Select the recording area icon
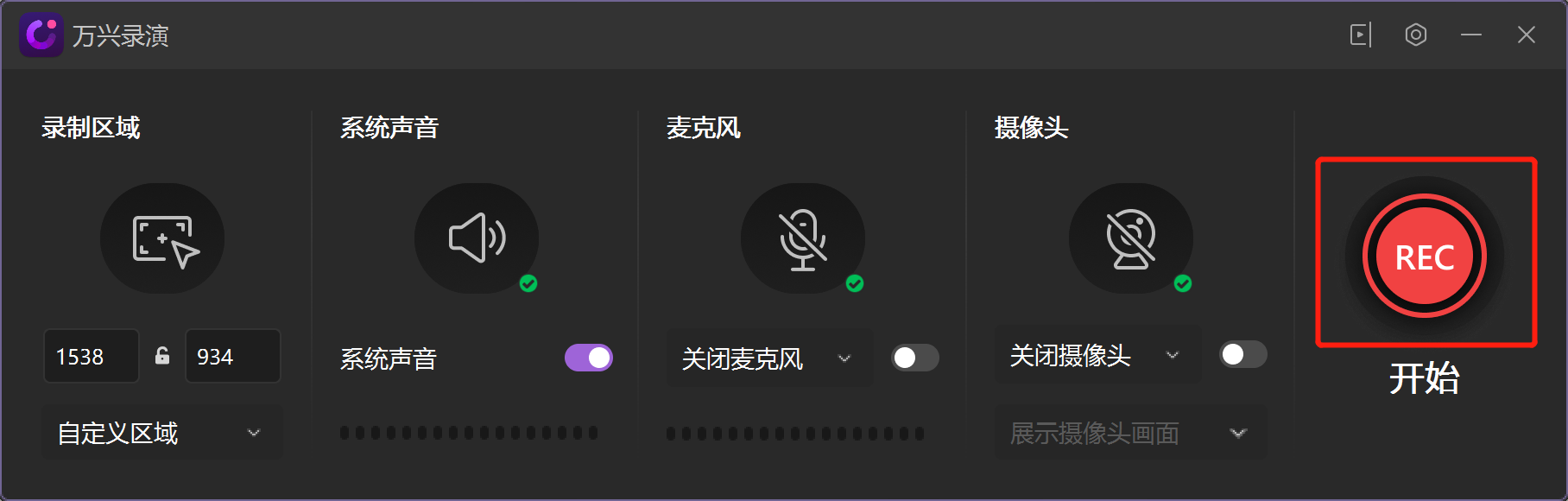 pos(162,238)
